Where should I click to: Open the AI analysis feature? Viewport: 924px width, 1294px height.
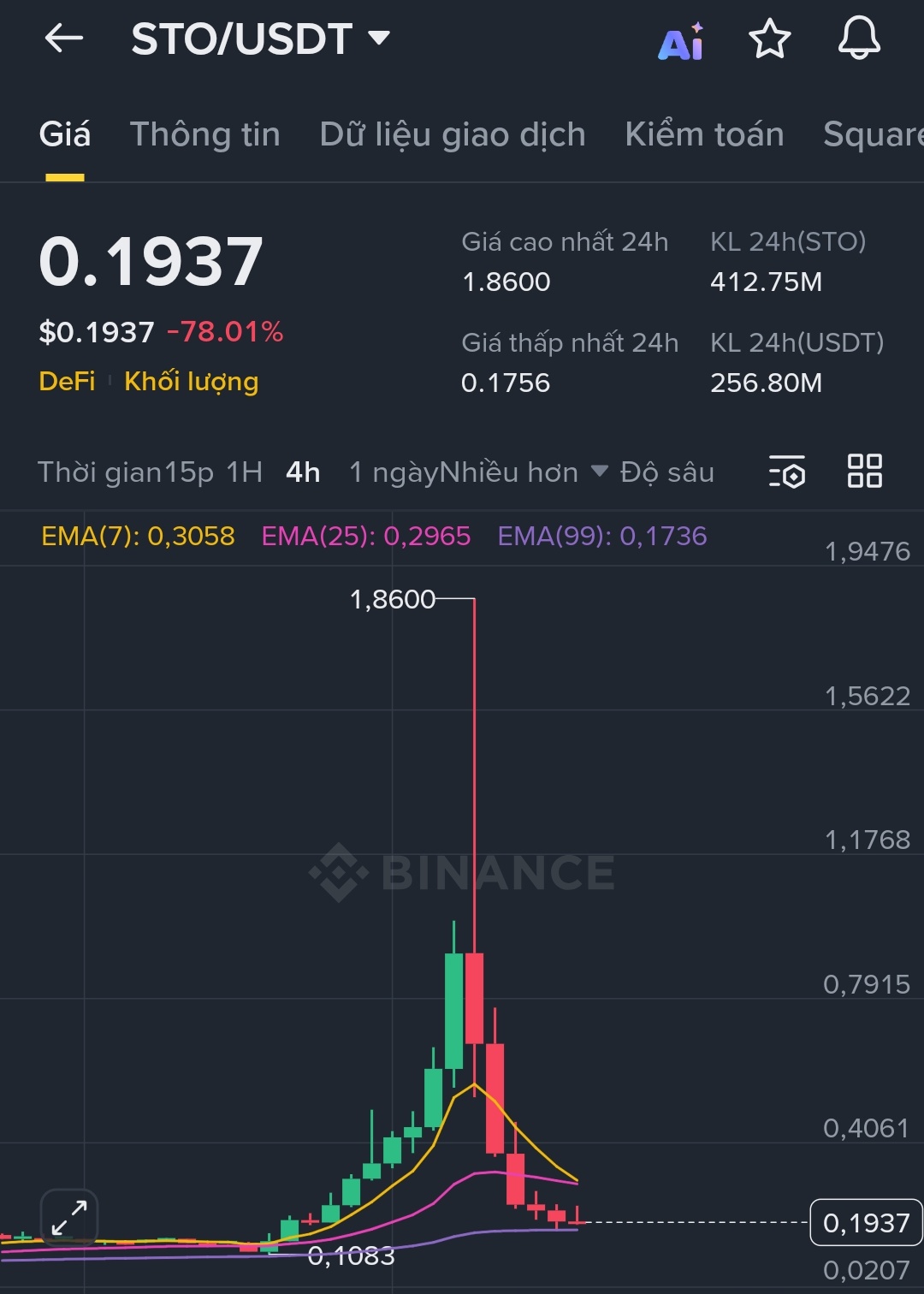[x=681, y=41]
